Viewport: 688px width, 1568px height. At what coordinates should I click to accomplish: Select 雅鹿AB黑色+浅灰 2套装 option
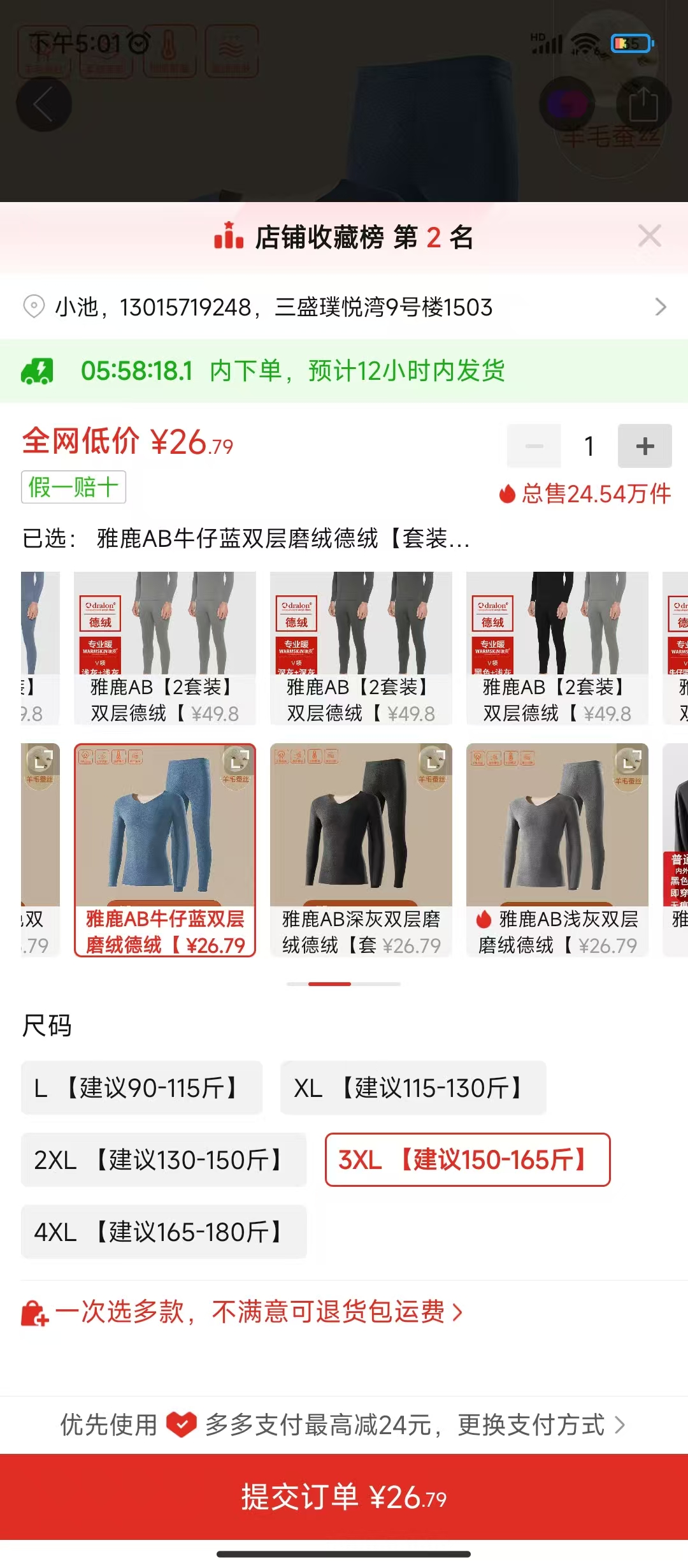pyautogui.click(x=557, y=648)
